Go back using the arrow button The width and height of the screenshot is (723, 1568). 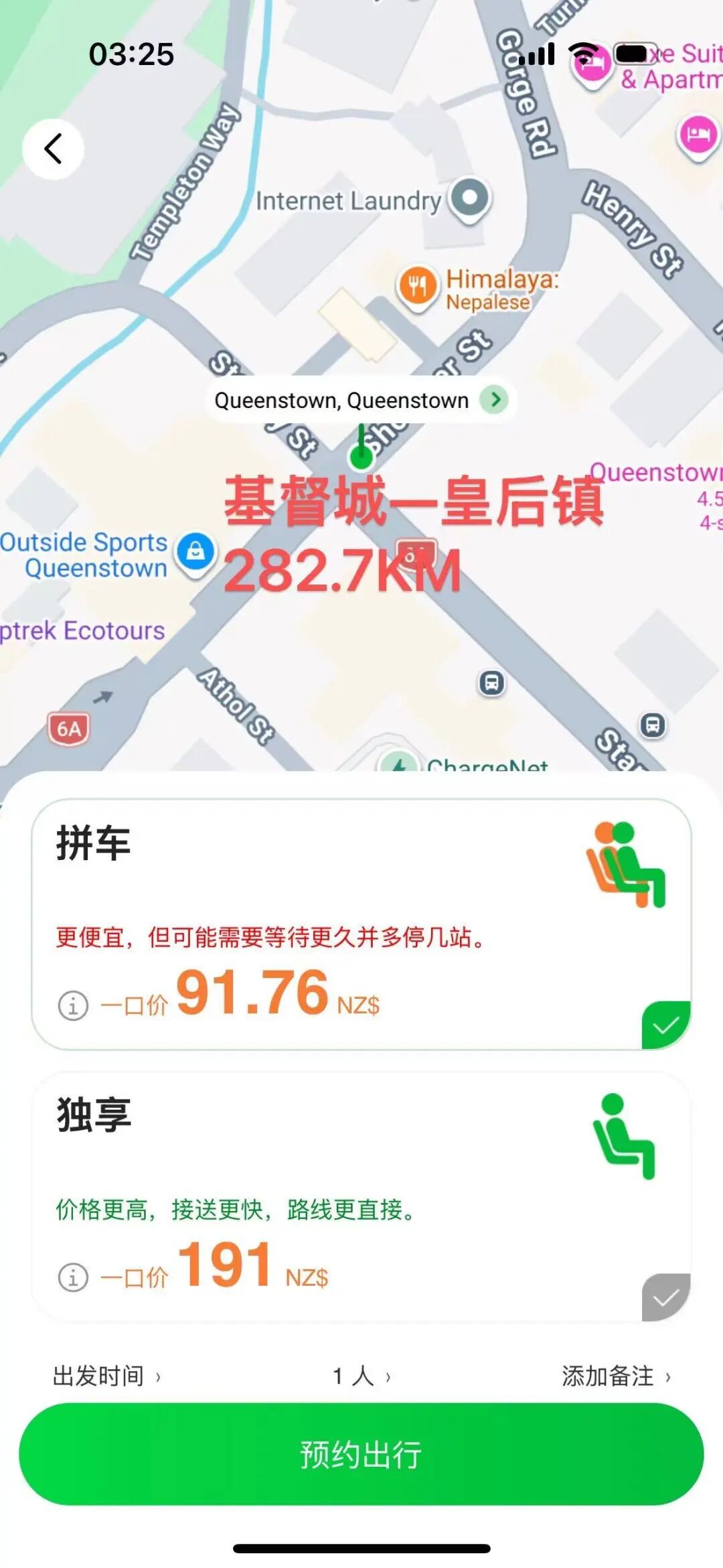[x=53, y=149]
